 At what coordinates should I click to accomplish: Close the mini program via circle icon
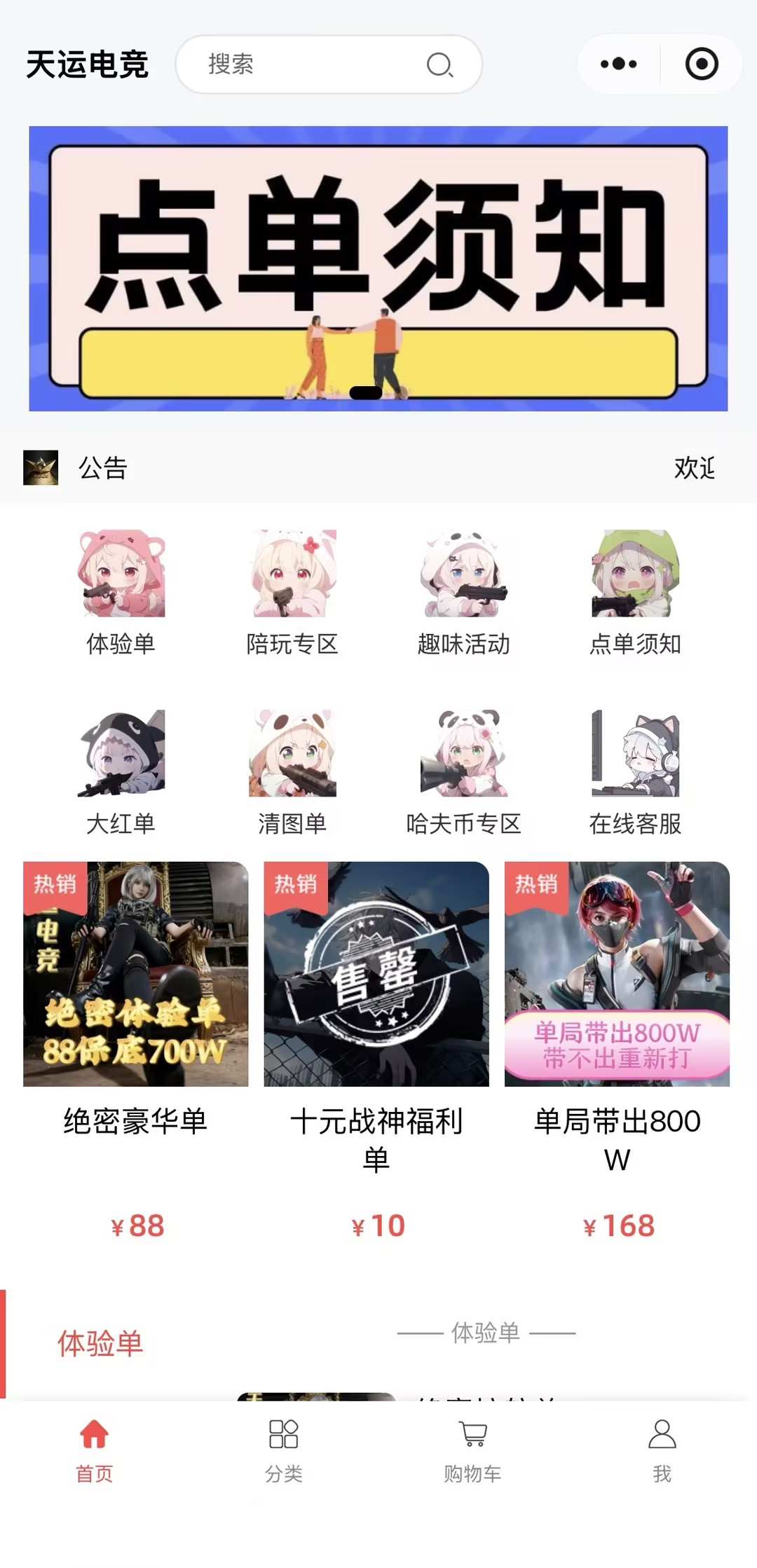tap(701, 64)
